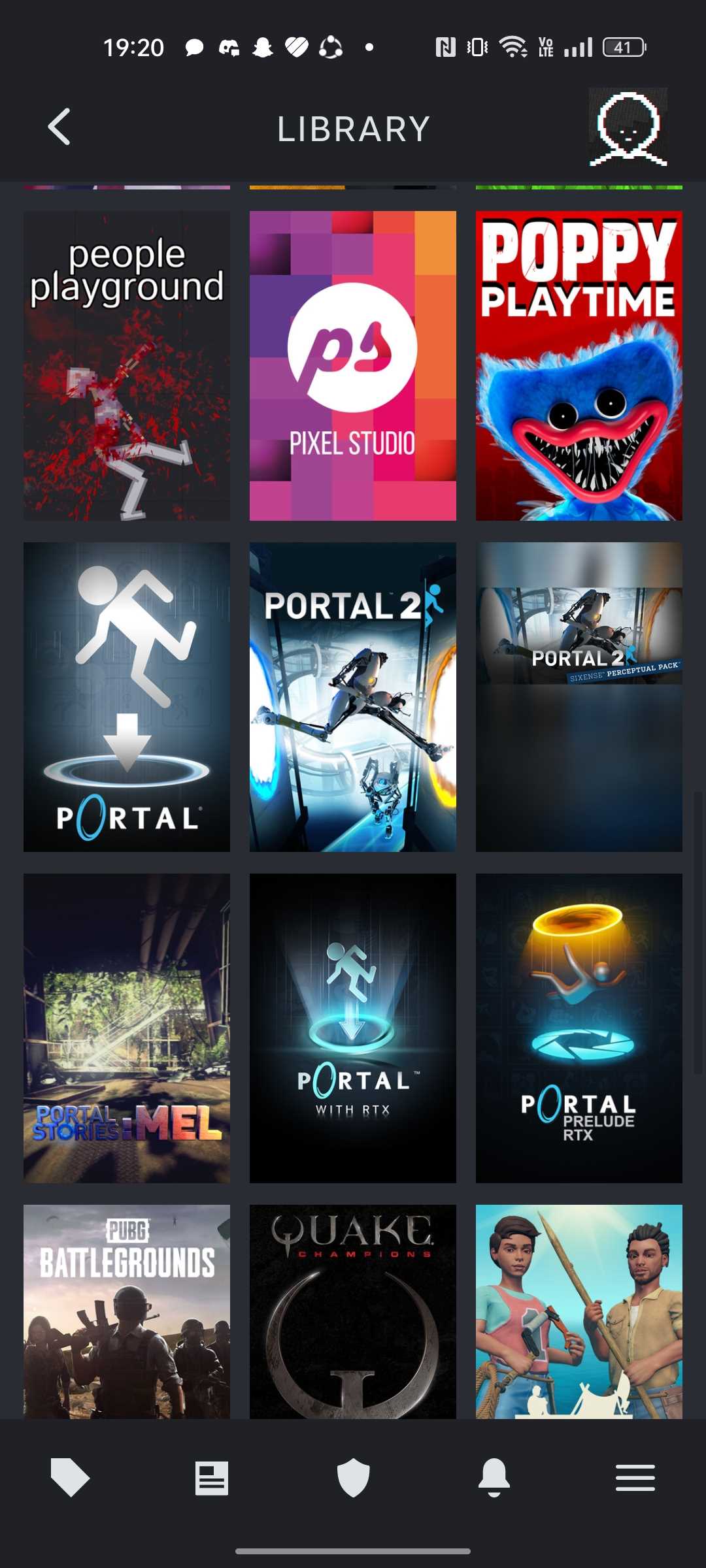The image size is (706, 1568).
Task: Open Portal 2 Sixense Perceptual Pack
Action: (x=579, y=697)
